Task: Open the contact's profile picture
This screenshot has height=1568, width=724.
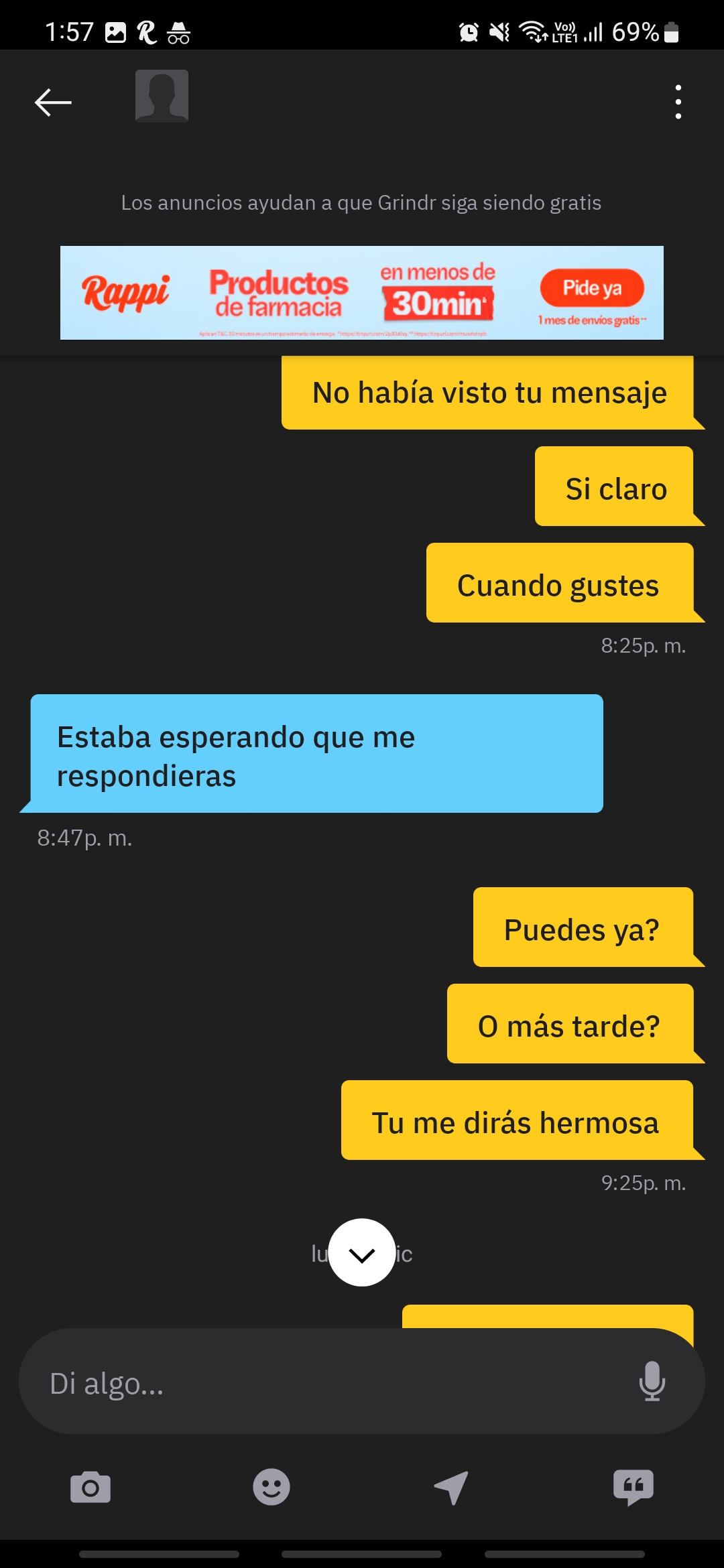Action: [x=162, y=96]
